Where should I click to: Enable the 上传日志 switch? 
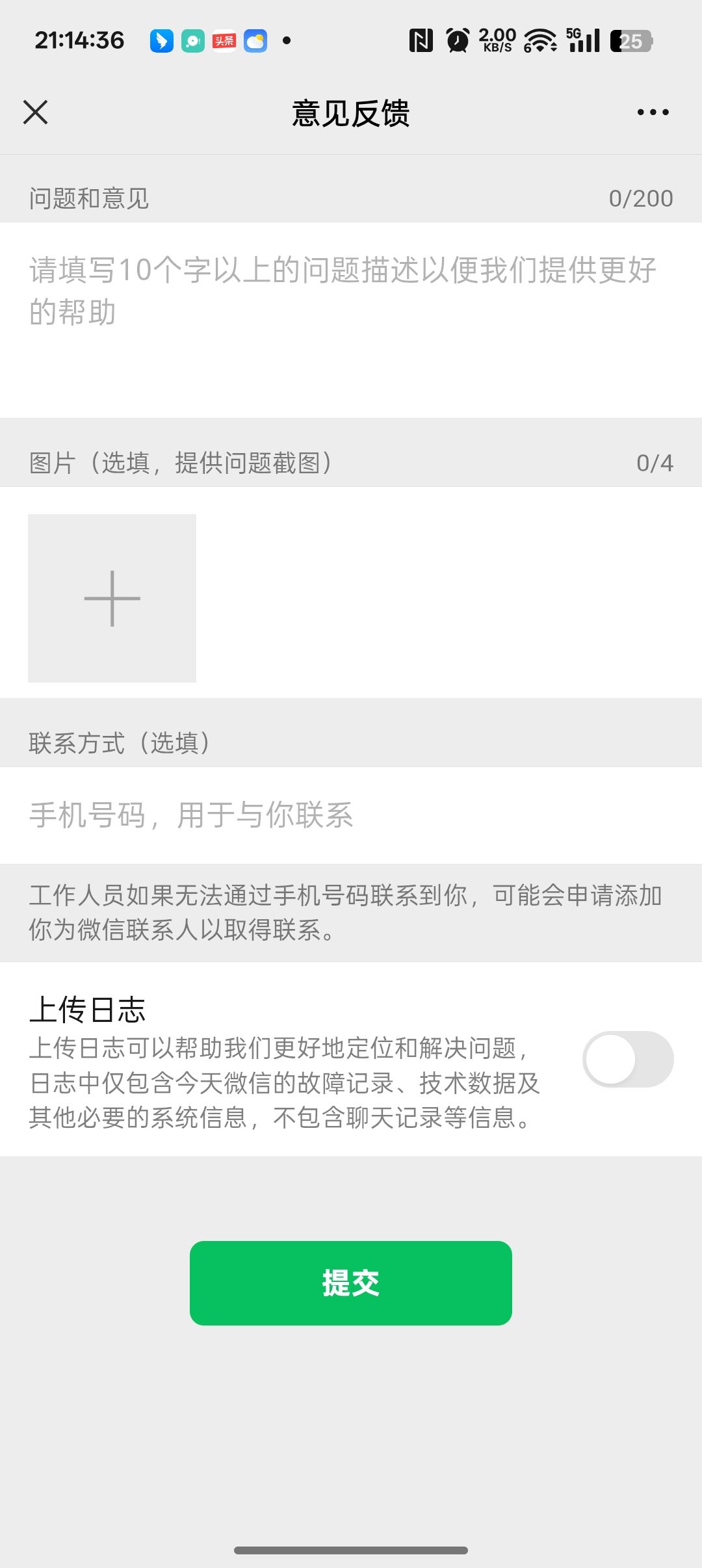pos(627,1059)
